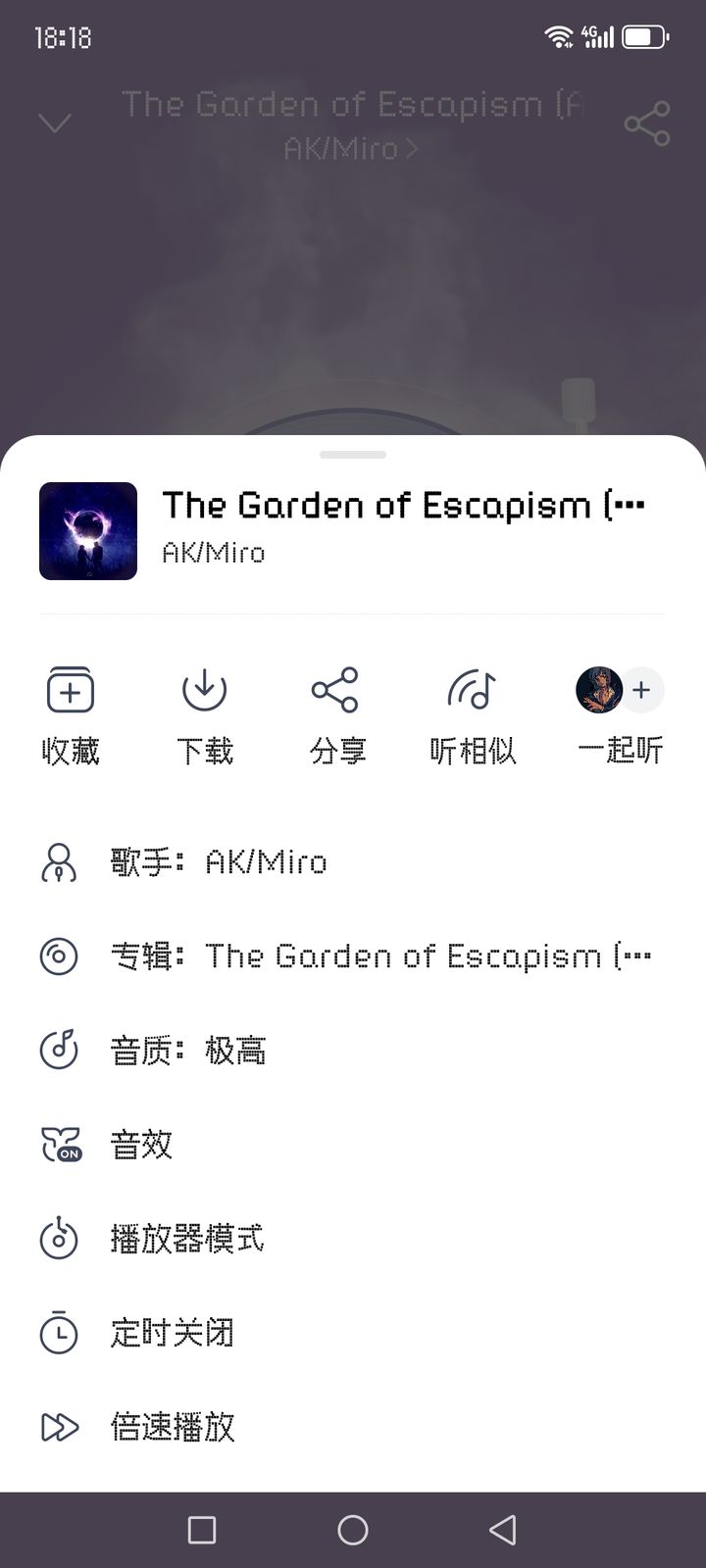Tap the artist avatar in 一起听
Screen dimensions: 706x1568
tap(599, 690)
